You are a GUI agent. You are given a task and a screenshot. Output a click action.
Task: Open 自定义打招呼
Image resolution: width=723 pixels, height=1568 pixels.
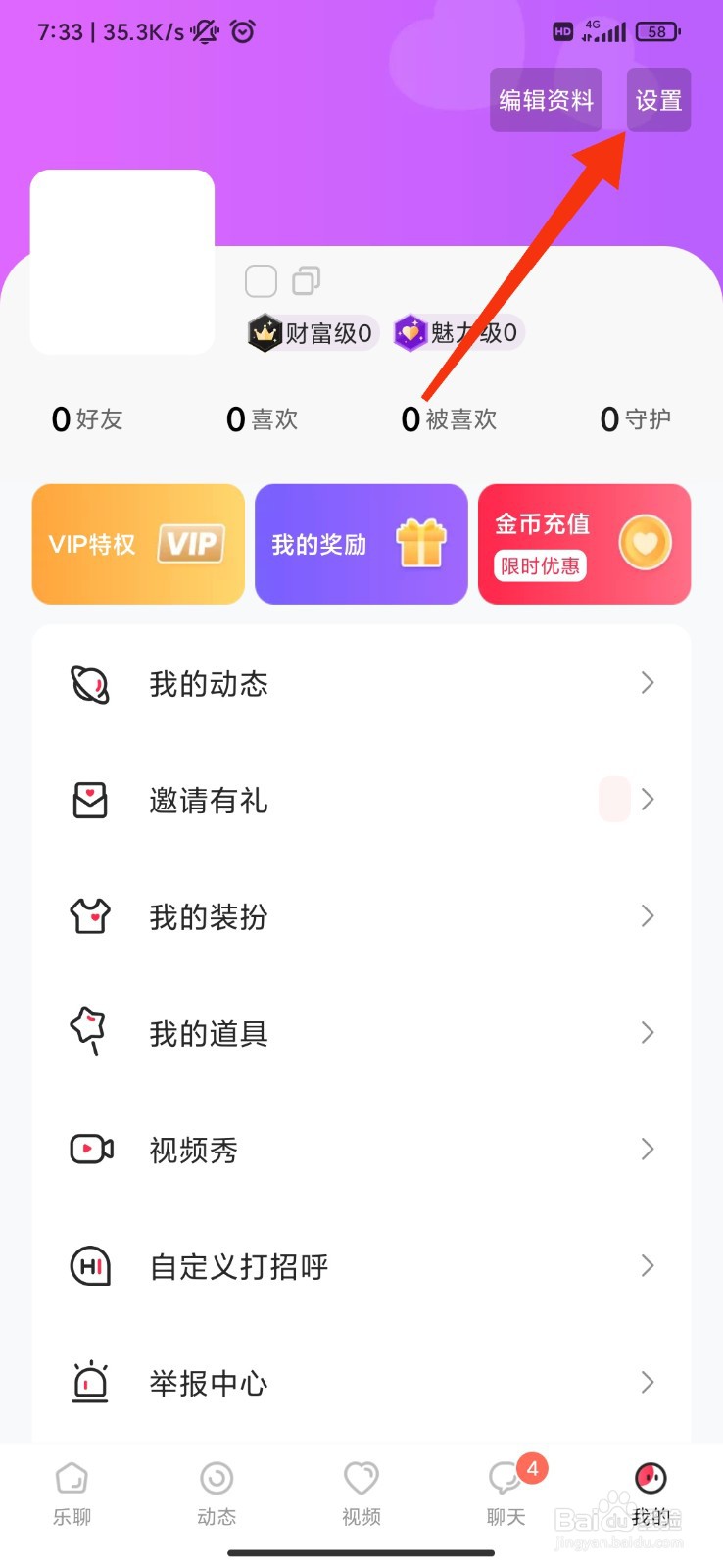pos(361,1266)
